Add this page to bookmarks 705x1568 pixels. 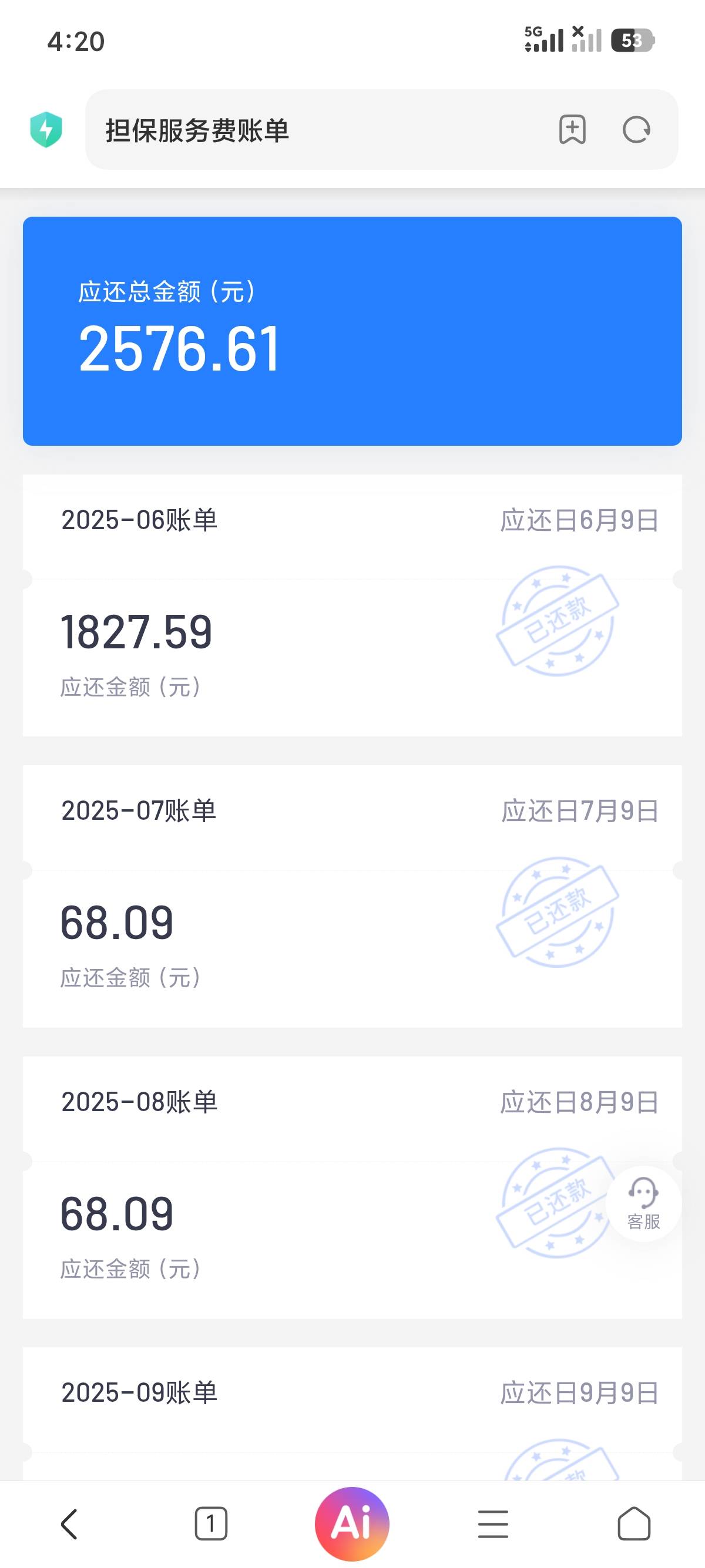[x=572, y=130]
